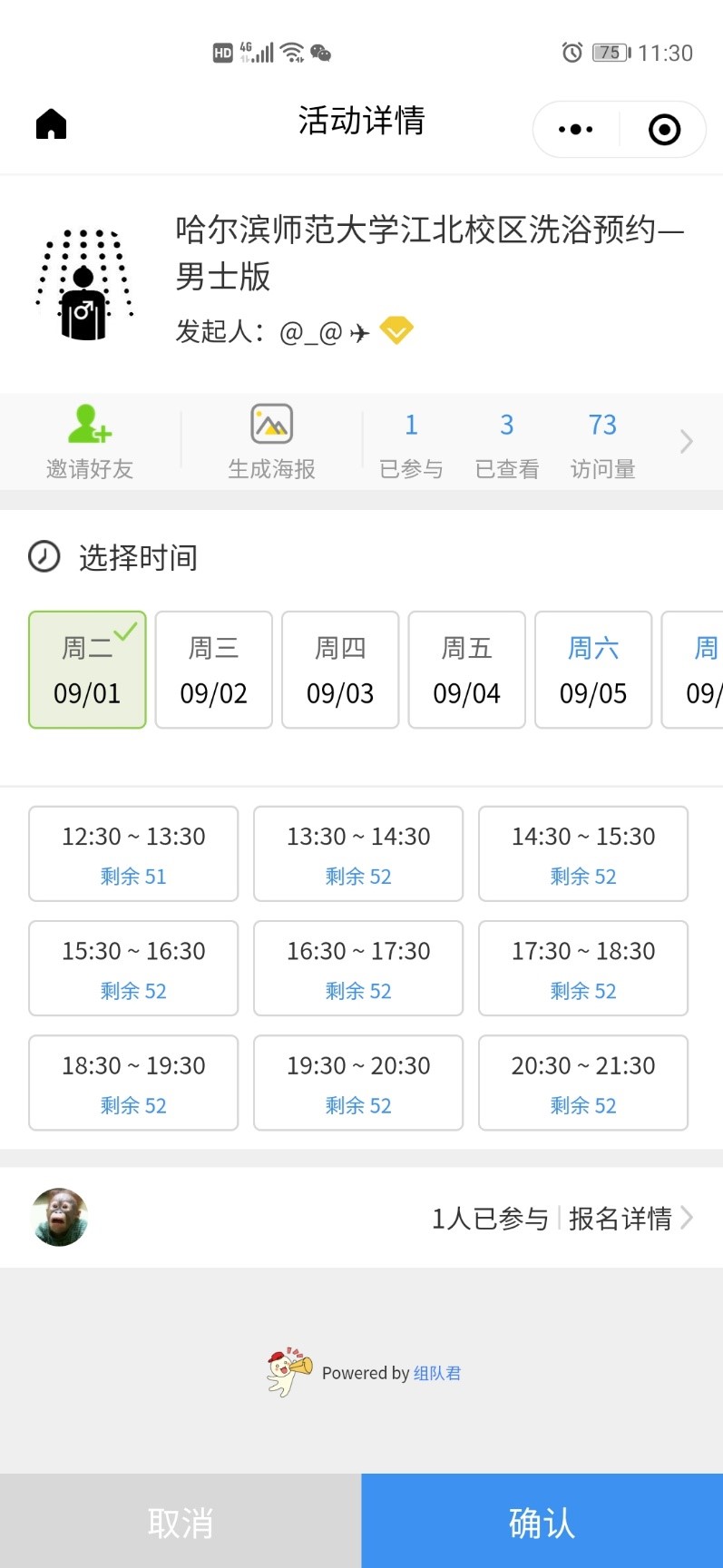Screen dimensions: 723x1568
Task: Choose the 20:30 ~ 21:30 slot
Action: pyautogui.click(x=583, y=1083)
